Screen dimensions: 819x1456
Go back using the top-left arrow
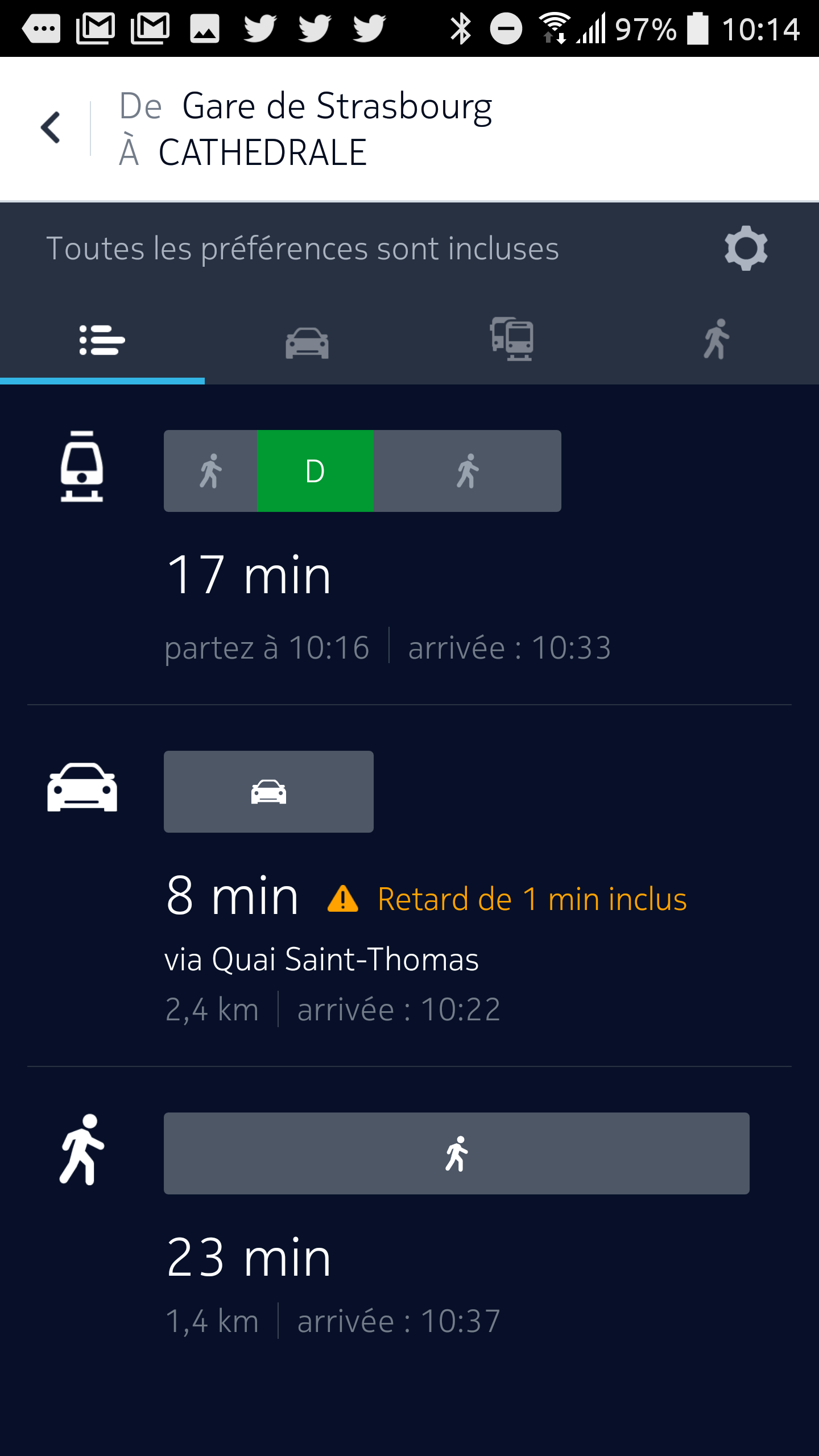[x=51, y=127]
